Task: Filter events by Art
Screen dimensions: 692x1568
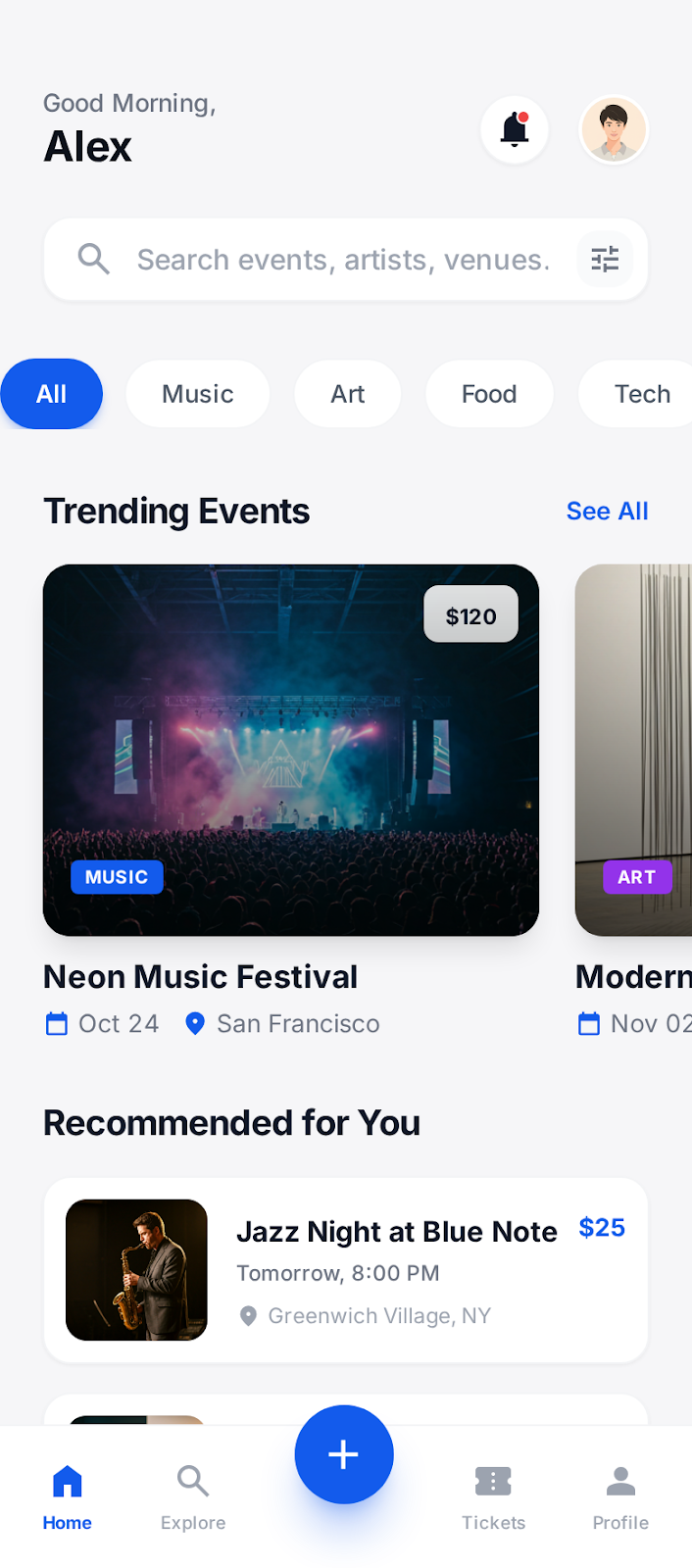Action: 347,394
